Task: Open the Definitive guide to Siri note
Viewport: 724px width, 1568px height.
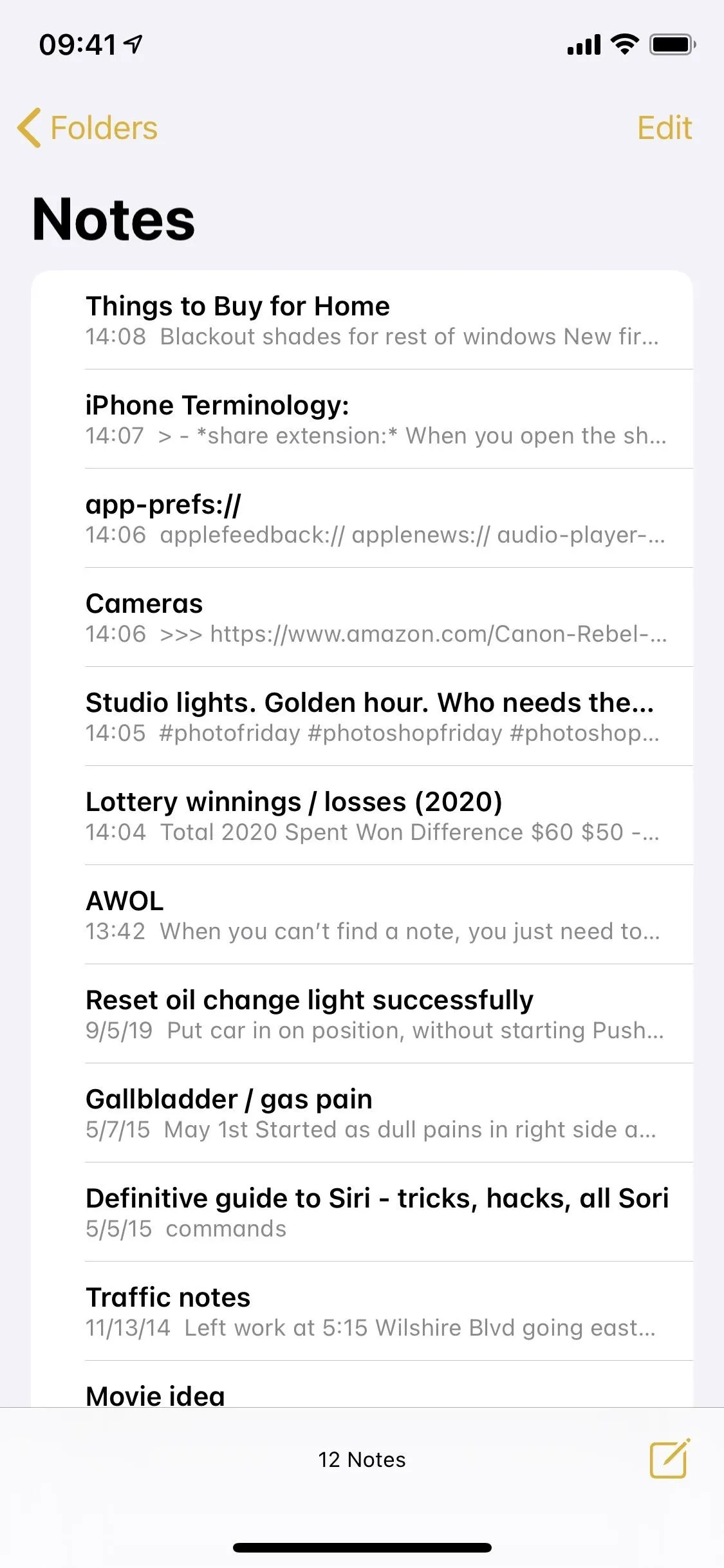Action: pos(362,1212)
